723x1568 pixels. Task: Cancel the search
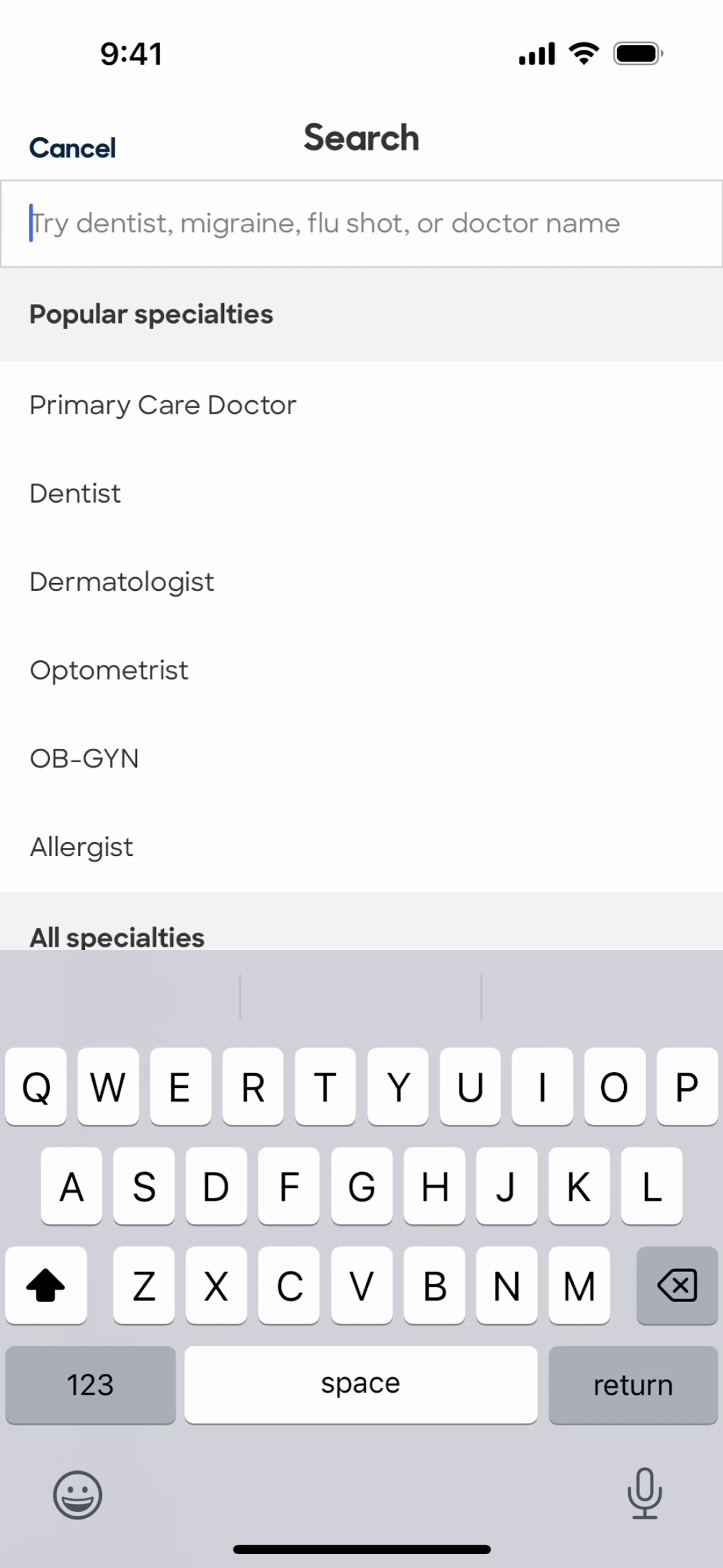tap(72, 148)
